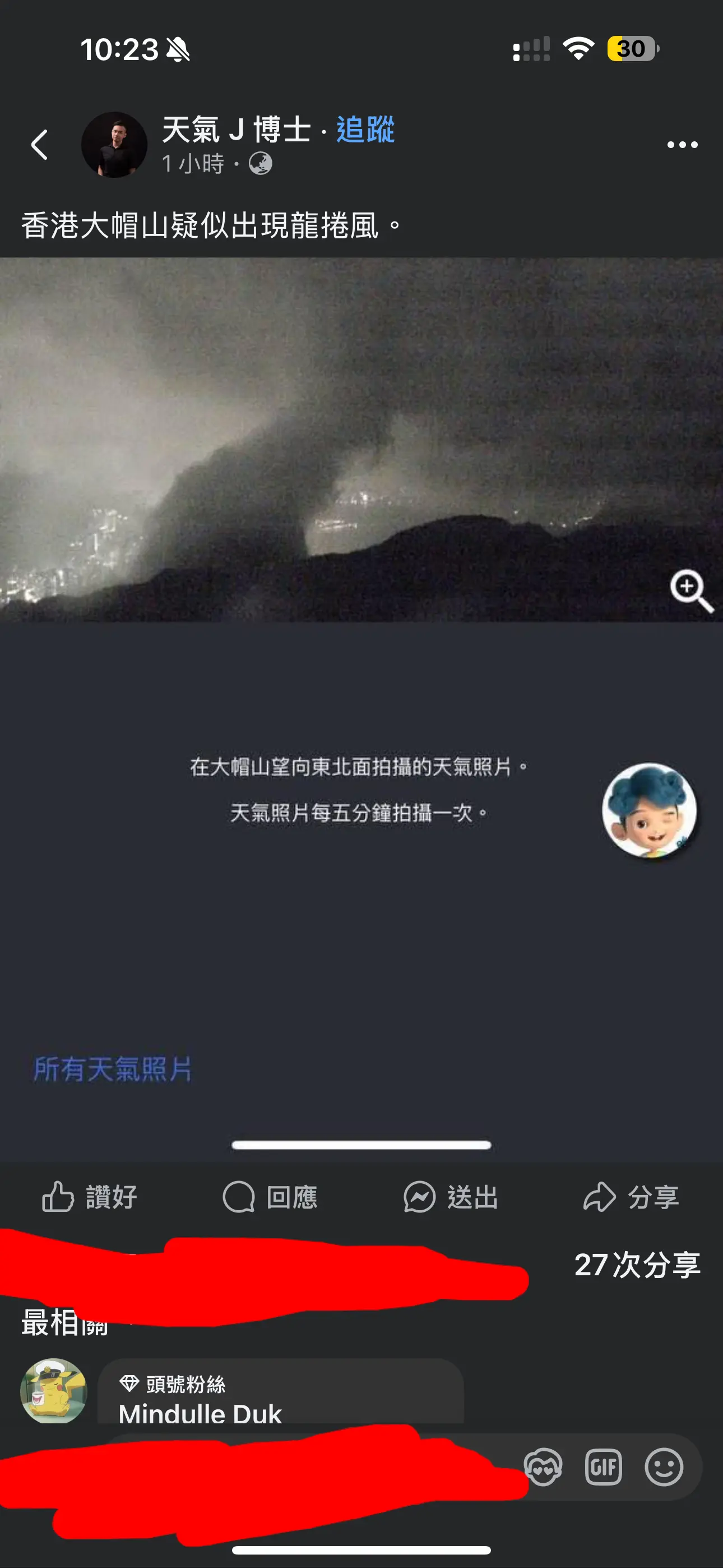723x1568 pixels.
Task: Open the emoji smiley picker
Action: coord(664,1467)
